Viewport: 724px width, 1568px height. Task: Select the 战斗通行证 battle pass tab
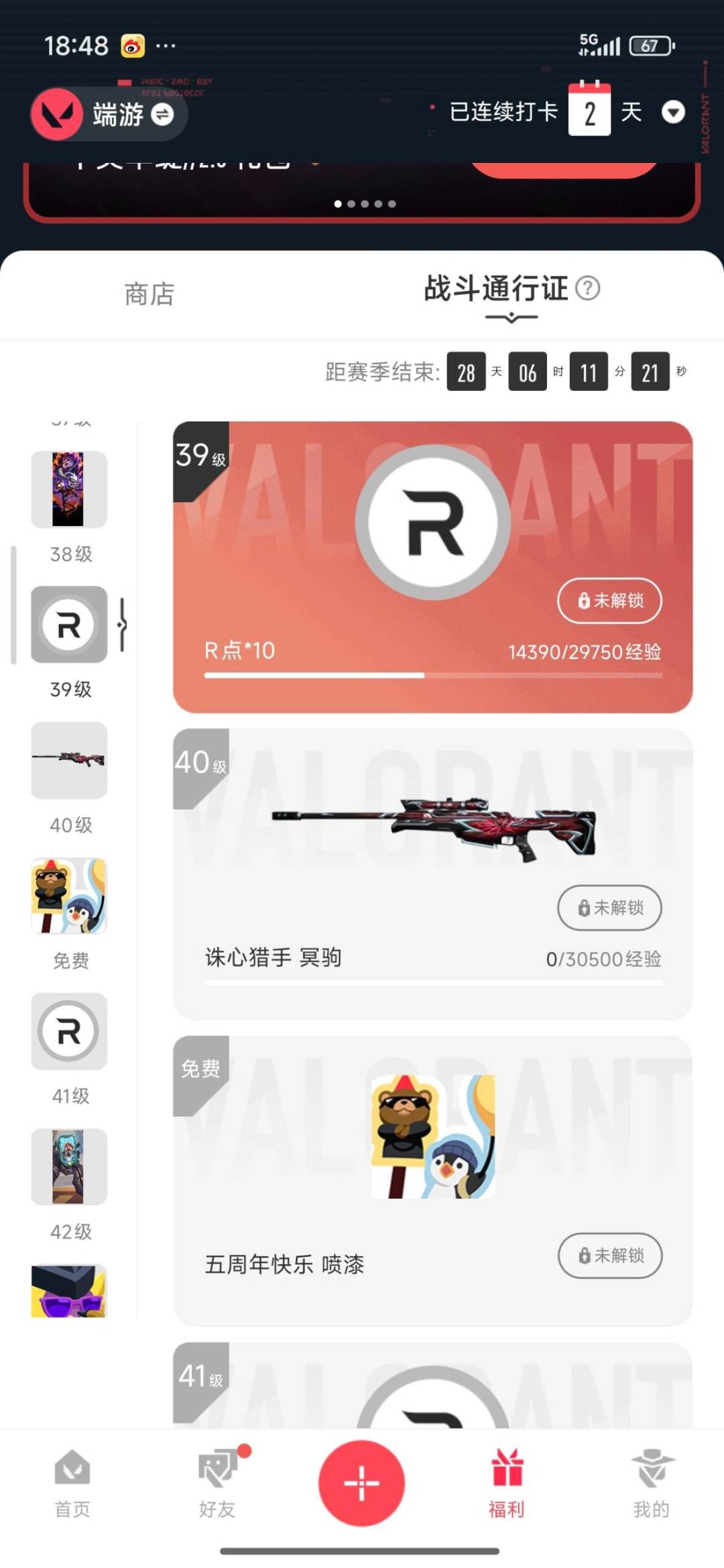click(494, 290)
